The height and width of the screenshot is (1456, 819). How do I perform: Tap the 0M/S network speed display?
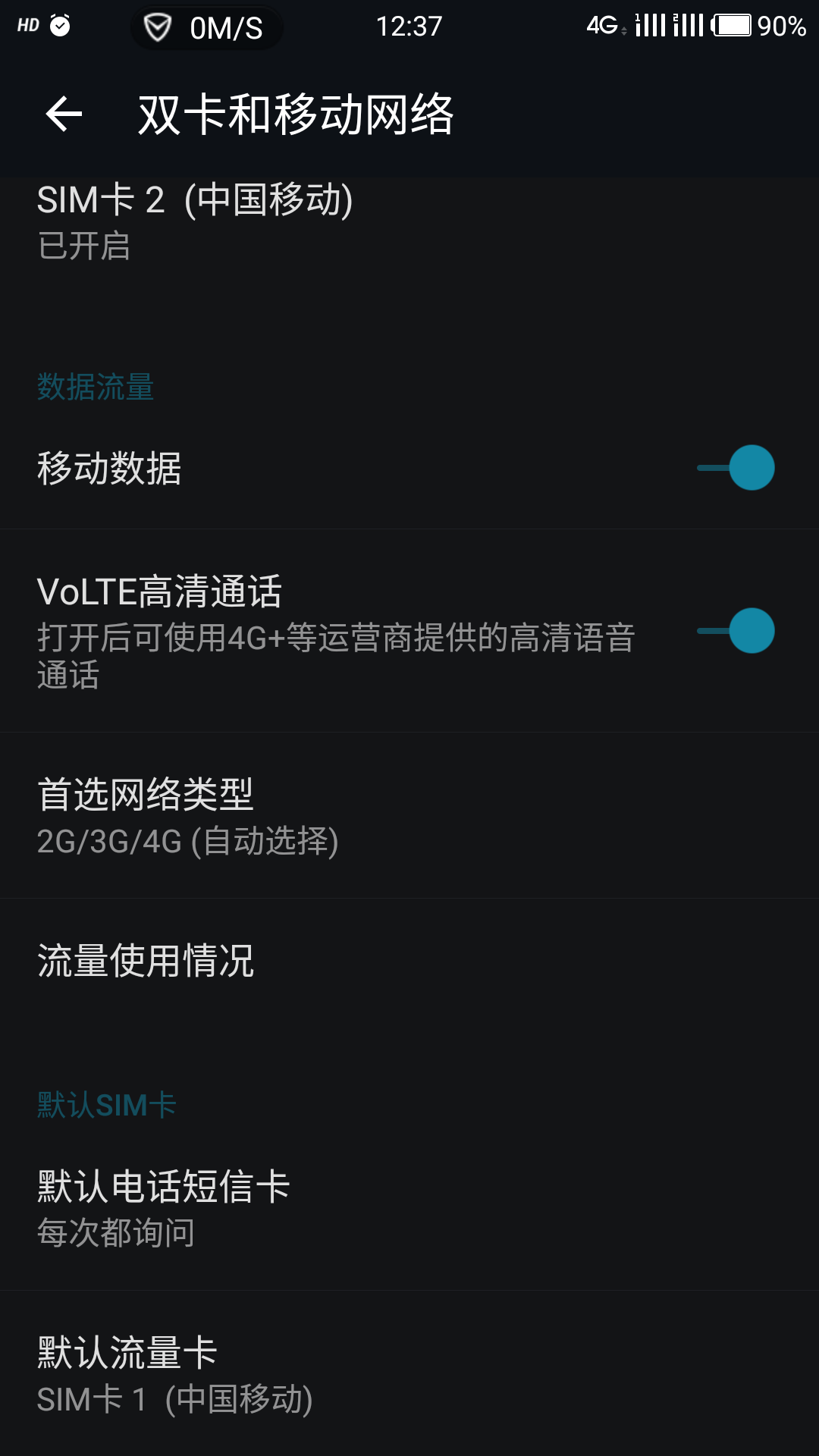(x=227, y=27)
